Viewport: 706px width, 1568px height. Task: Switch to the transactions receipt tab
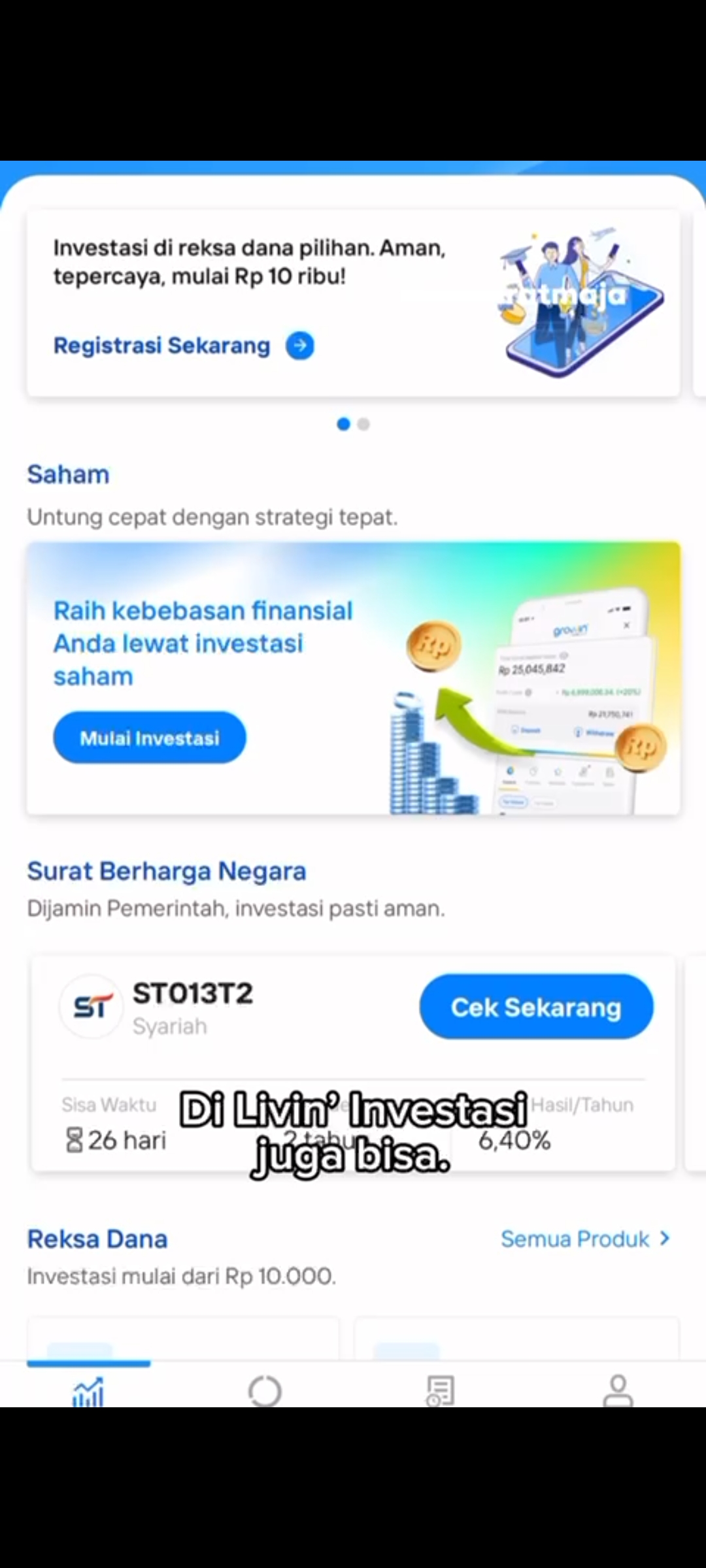point(441,1390)
